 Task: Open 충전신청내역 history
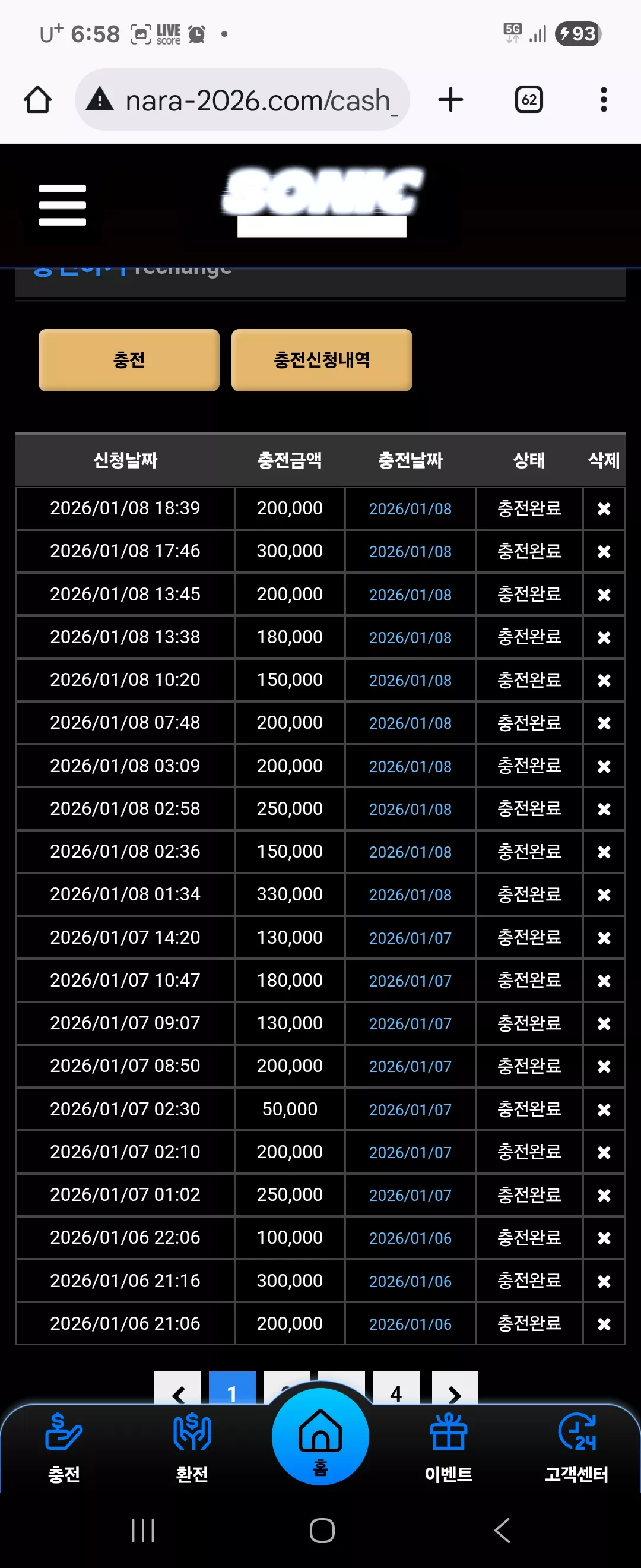322,360
